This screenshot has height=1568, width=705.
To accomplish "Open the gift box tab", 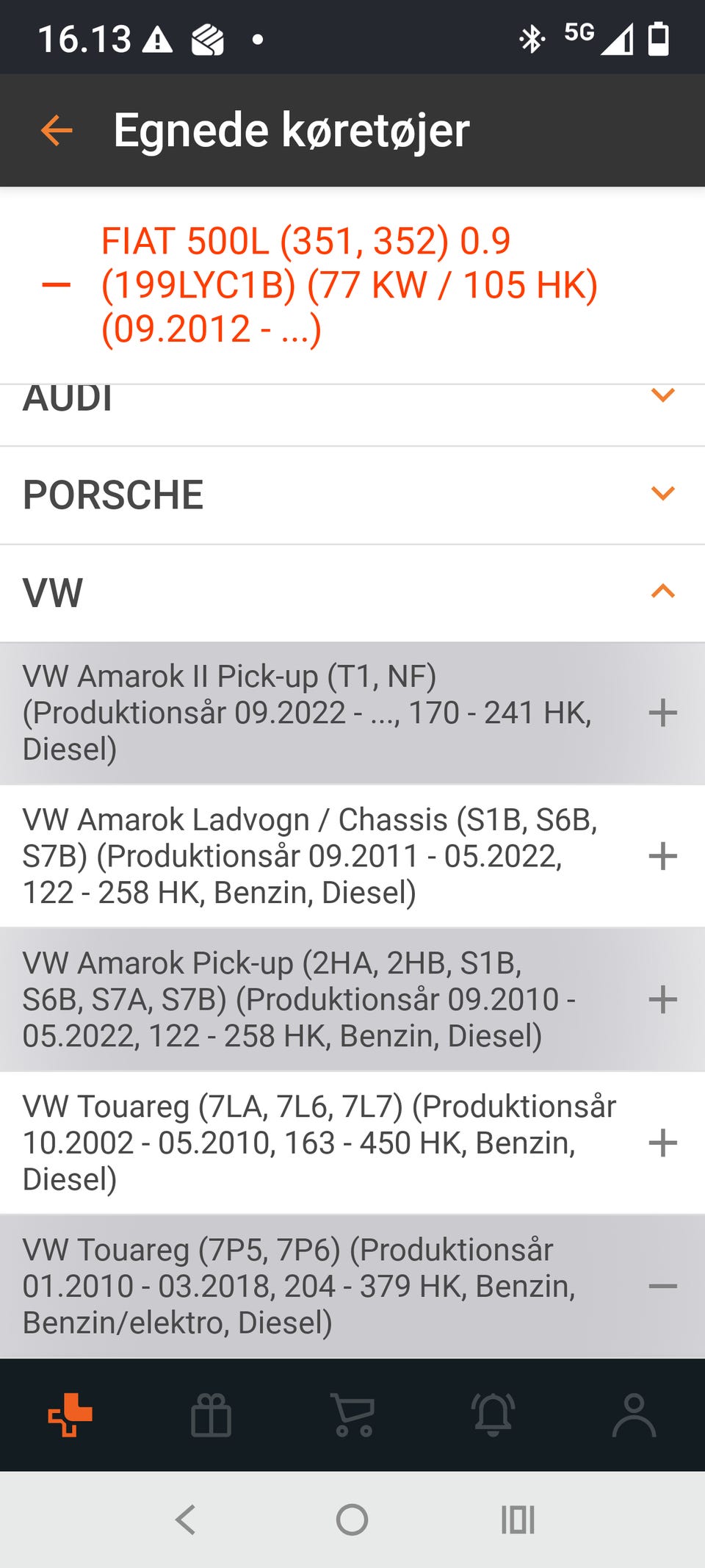I will tap(211, 1414).
